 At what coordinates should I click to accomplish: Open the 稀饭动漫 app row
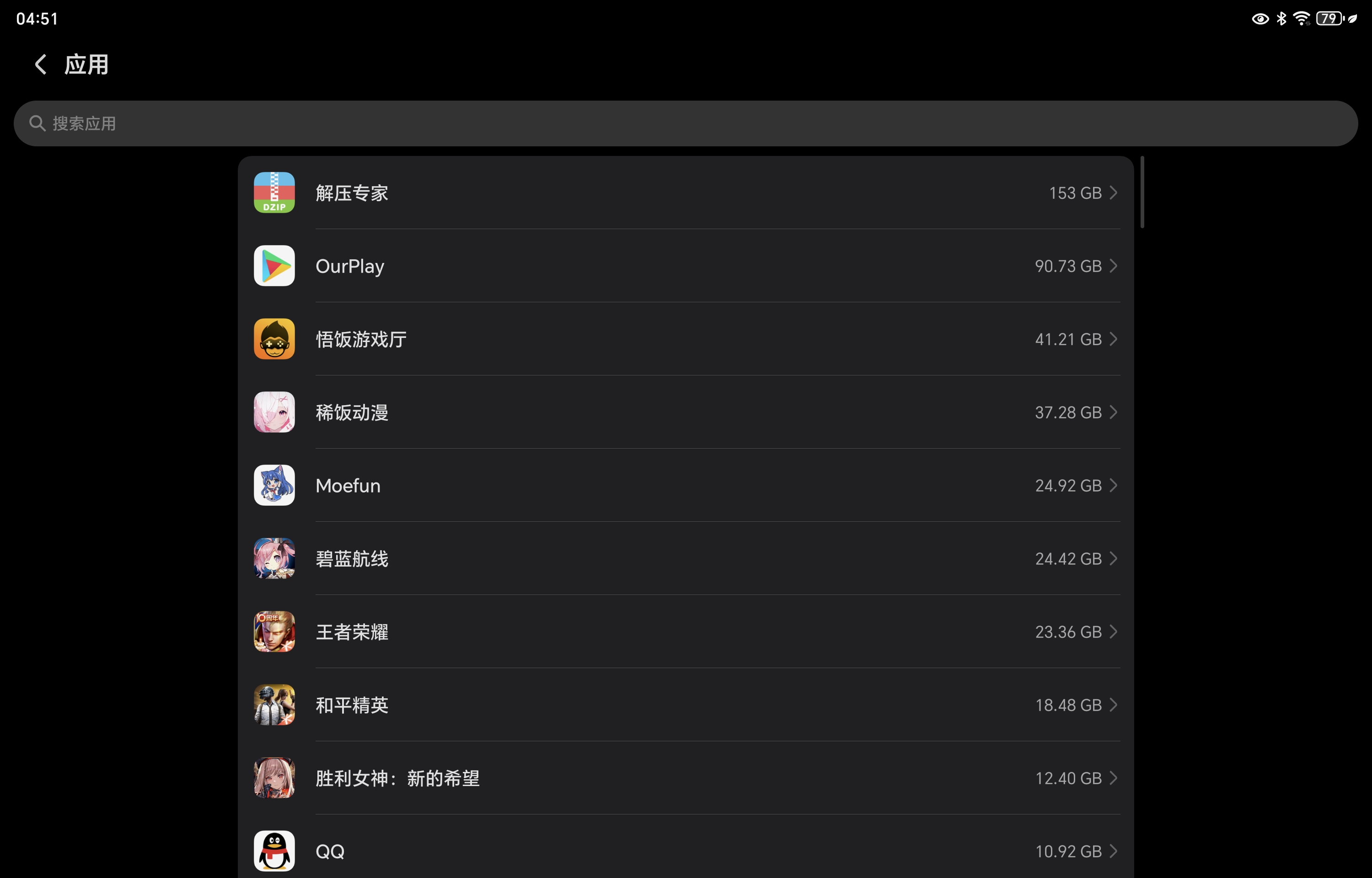pyautogui.click(x=684, y=412)
